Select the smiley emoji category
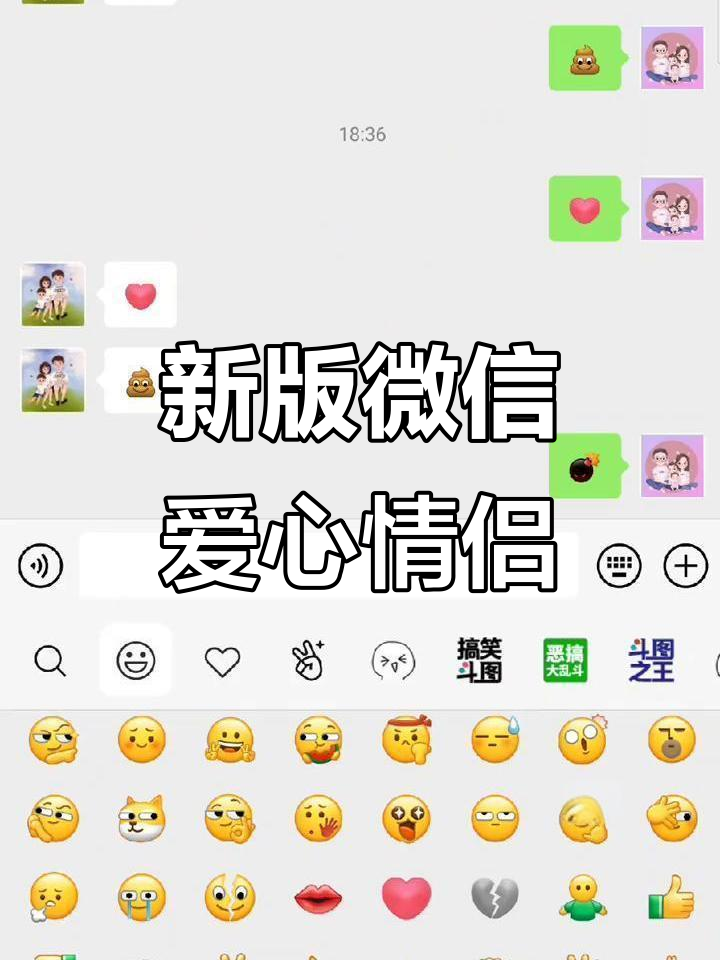Screen dimensions: 720x960 pos(136,660)
